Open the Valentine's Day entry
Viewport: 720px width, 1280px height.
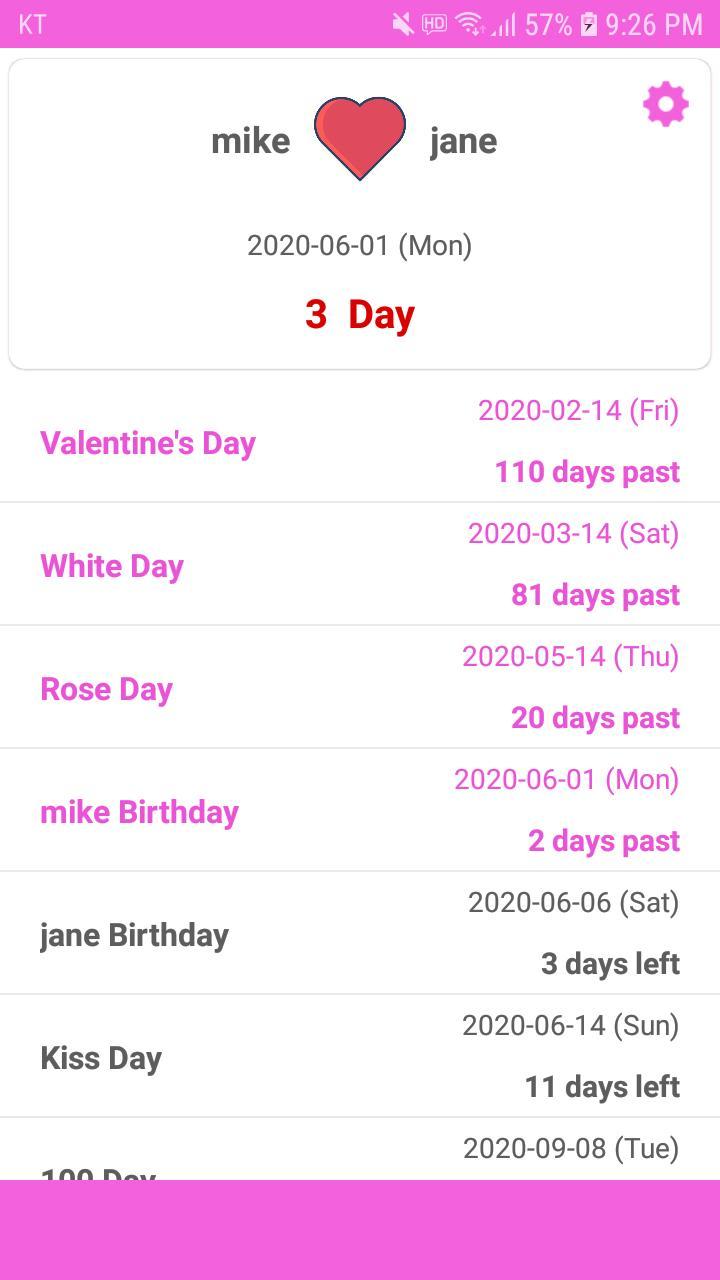tap(360, 440)
